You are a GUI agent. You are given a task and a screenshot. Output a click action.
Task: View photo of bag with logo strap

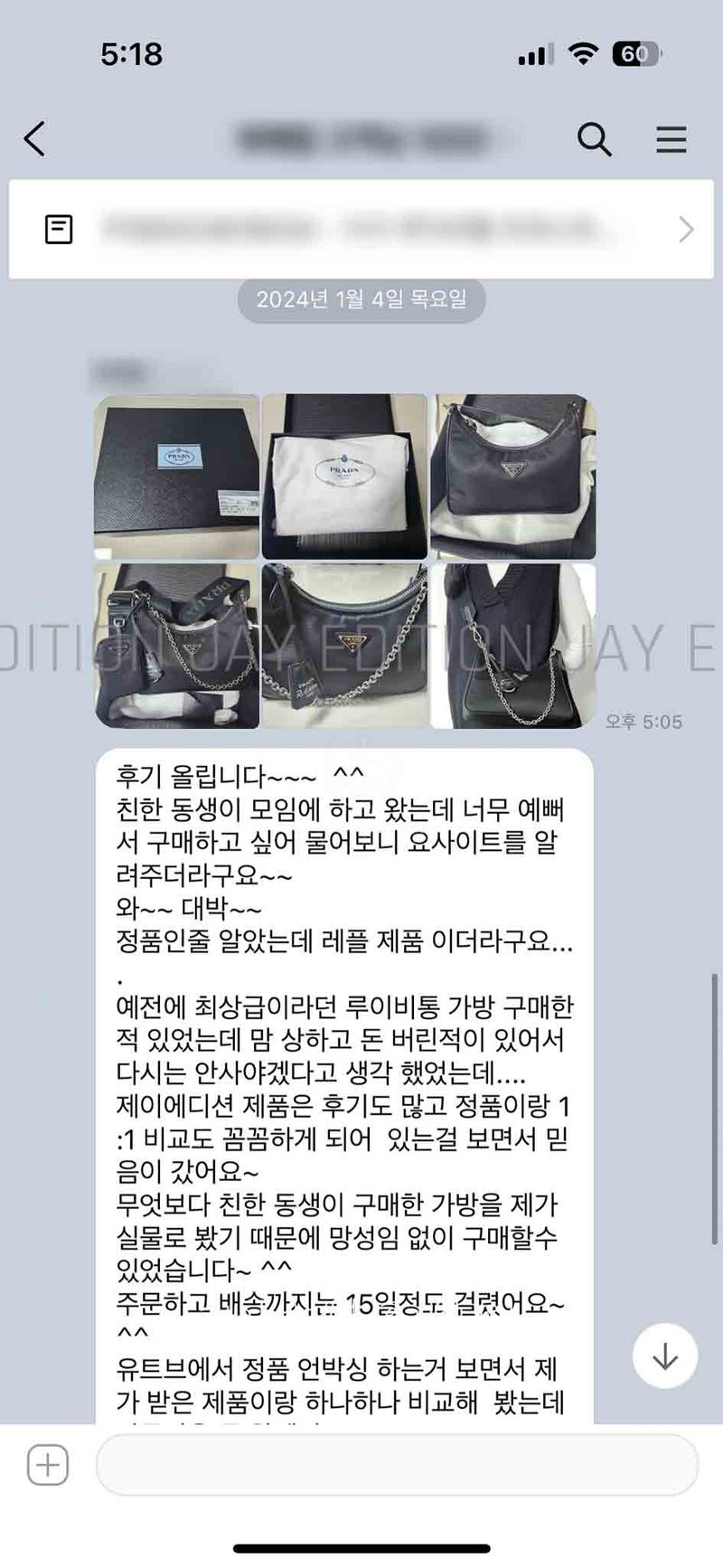[176, 646]
